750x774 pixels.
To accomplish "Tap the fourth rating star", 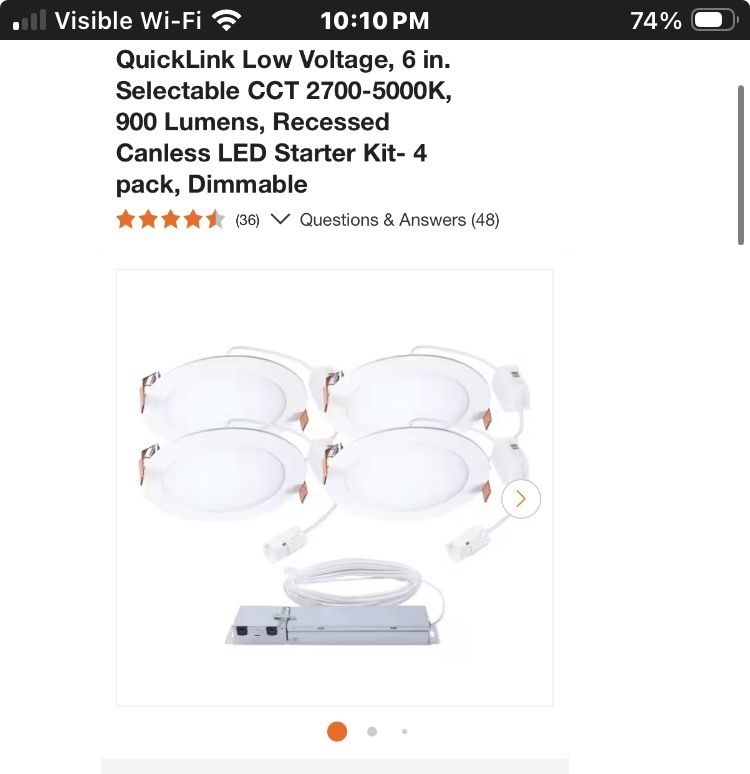I will click(x=191, y=218).
